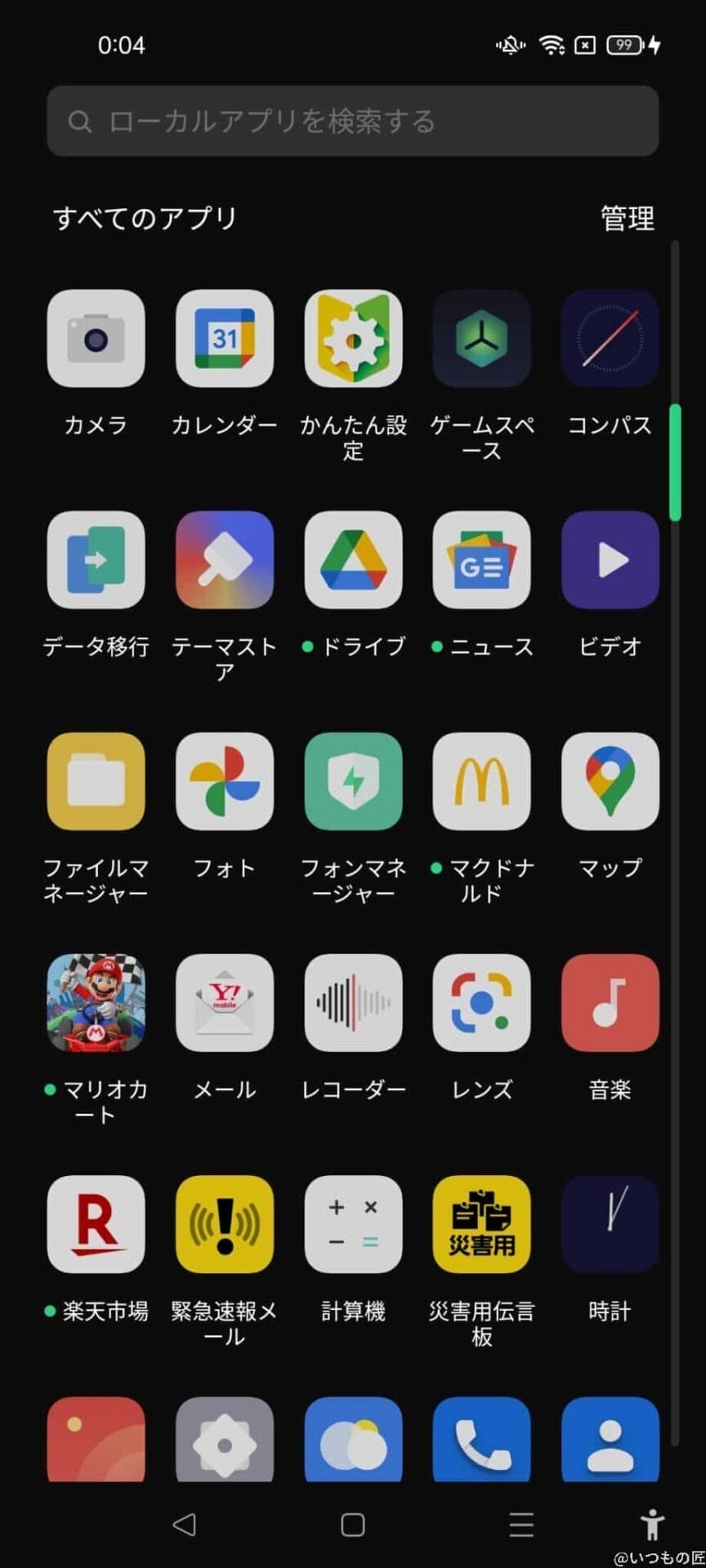Viewport: 706px width, 1568px height.
Task: Open the ニュース app
Action: point(481,559)
